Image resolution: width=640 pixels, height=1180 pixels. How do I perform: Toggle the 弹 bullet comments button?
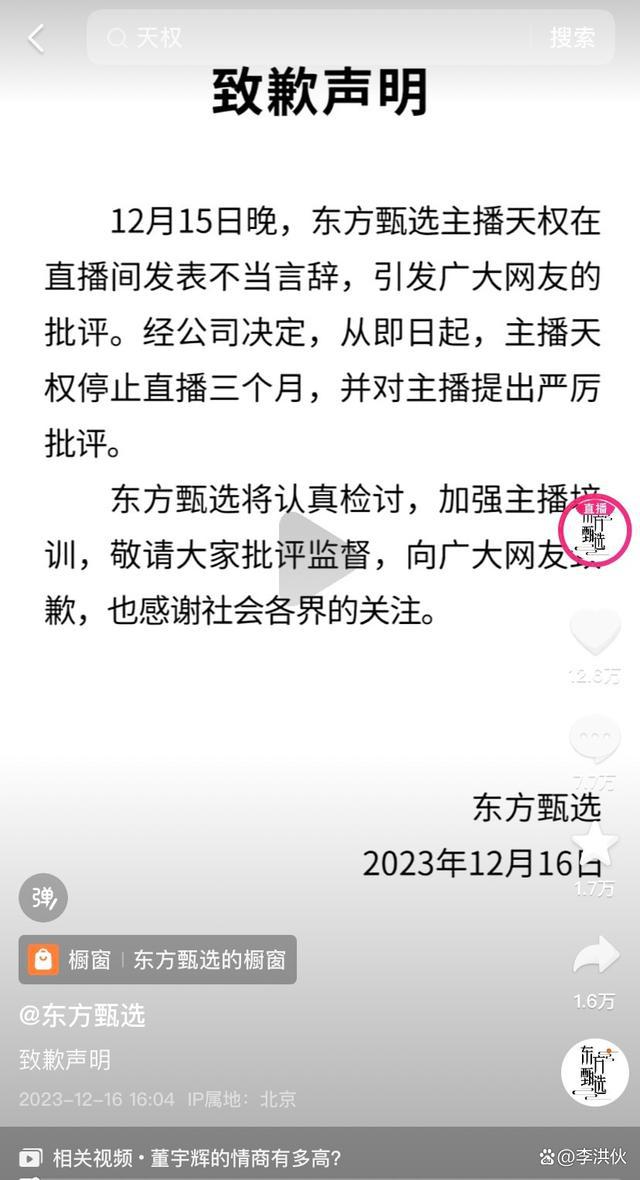click(43, 897)
